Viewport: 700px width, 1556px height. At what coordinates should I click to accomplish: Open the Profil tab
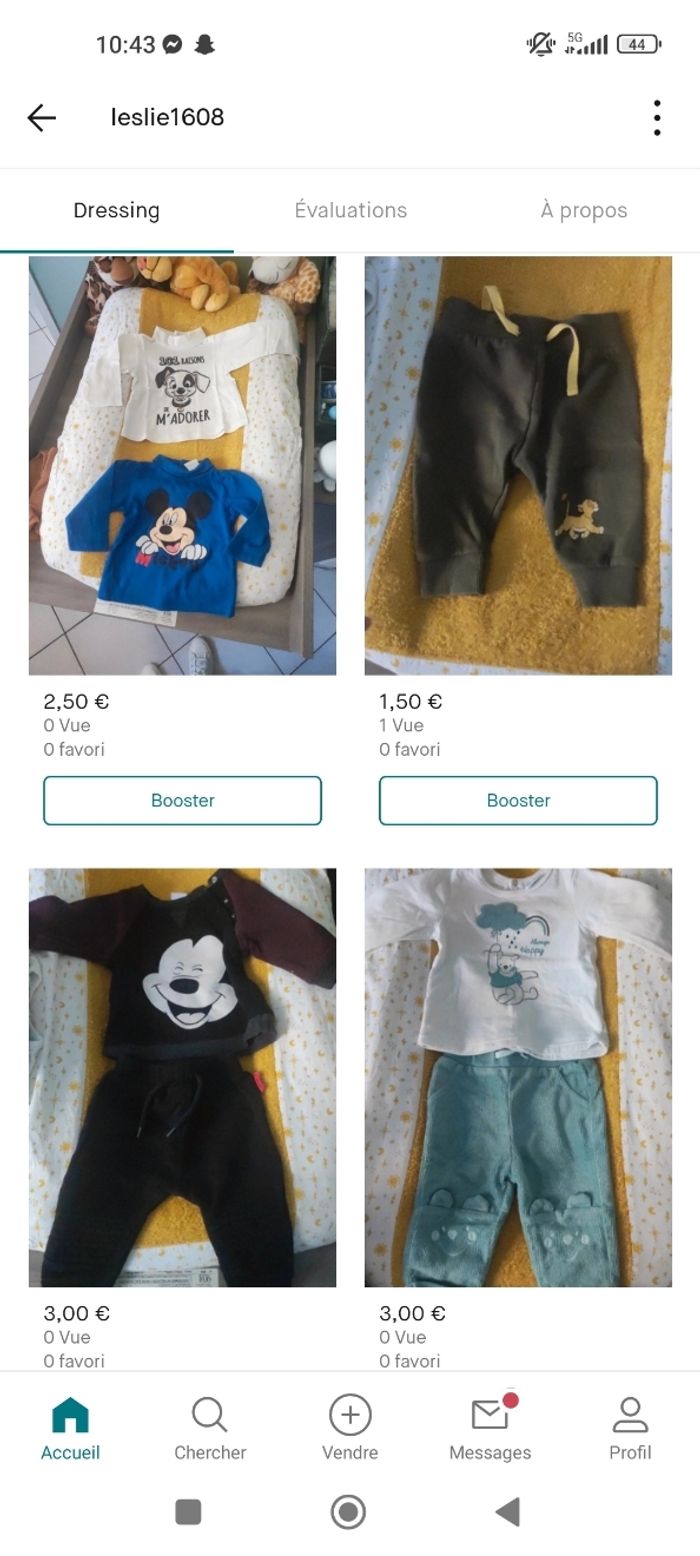point(630,1428)
